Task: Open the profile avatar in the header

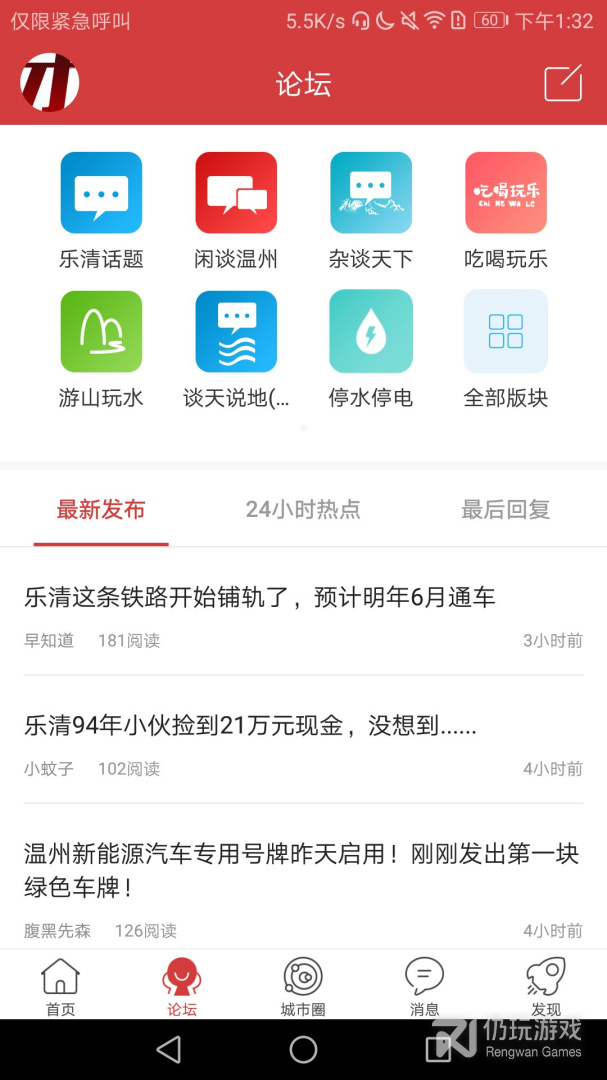Action: click(x=50, y=83)
